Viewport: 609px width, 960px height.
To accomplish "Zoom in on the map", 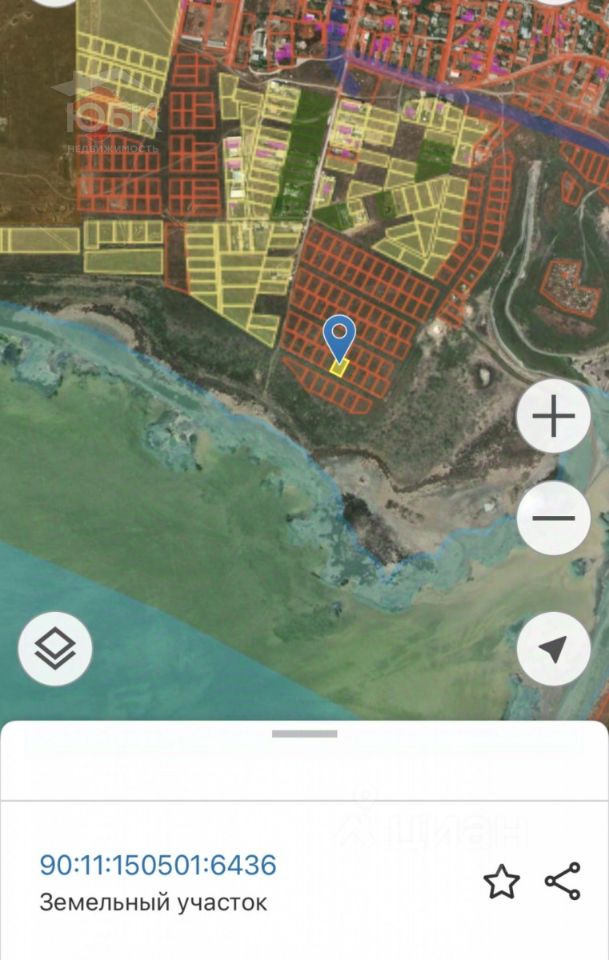I will 553,417.
